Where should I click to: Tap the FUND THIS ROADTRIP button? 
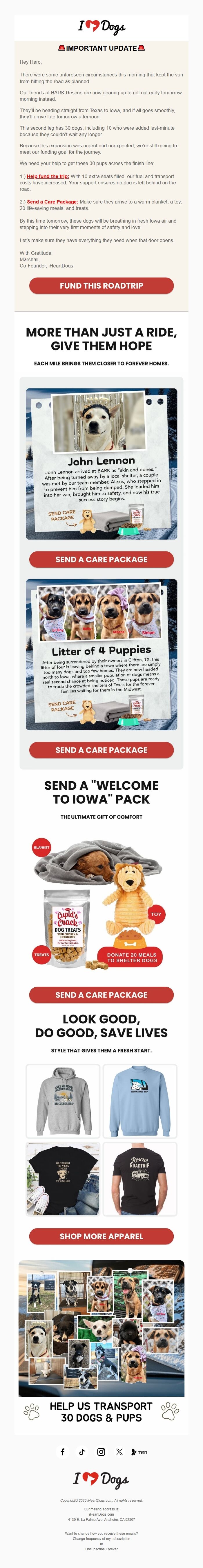point(101,285)
